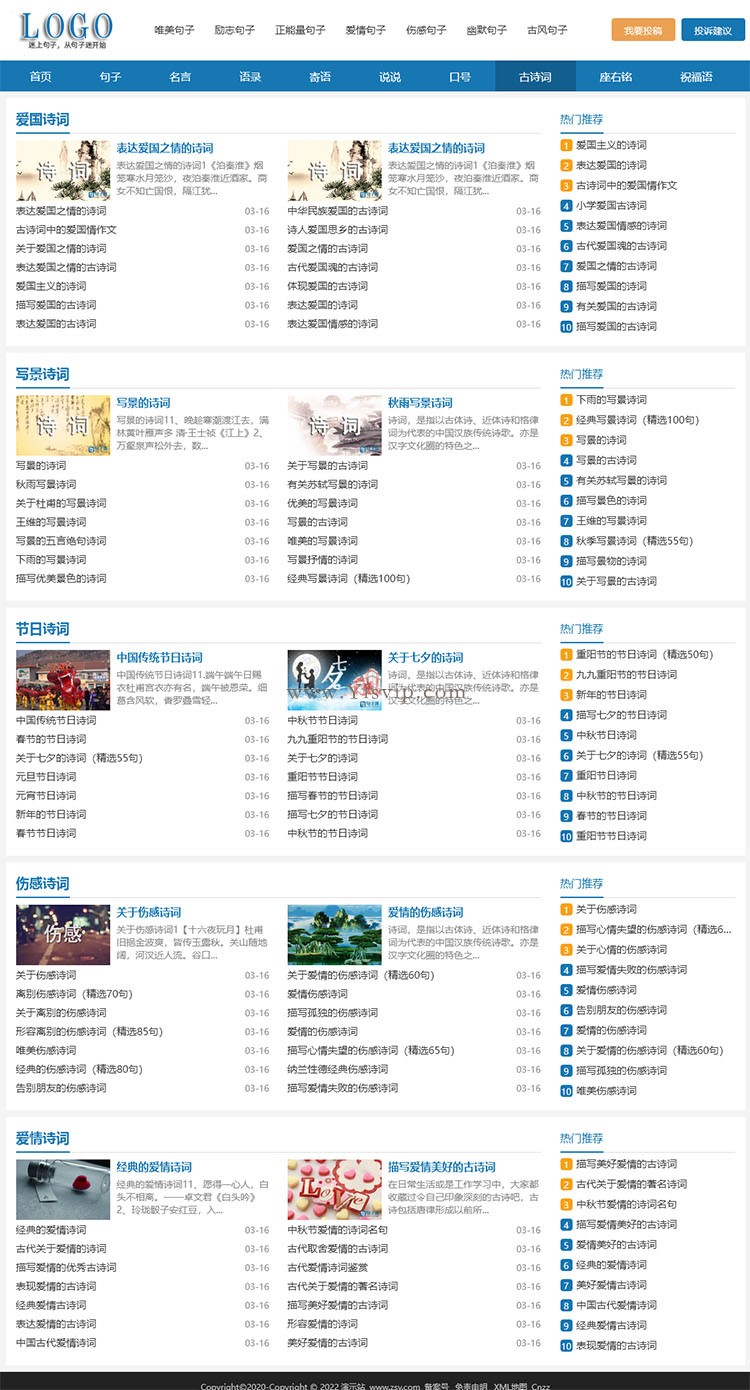Select the 祝福语 nav item
Image resolution: width=750 pixels, height=1390 pixels.
[696, 77]
